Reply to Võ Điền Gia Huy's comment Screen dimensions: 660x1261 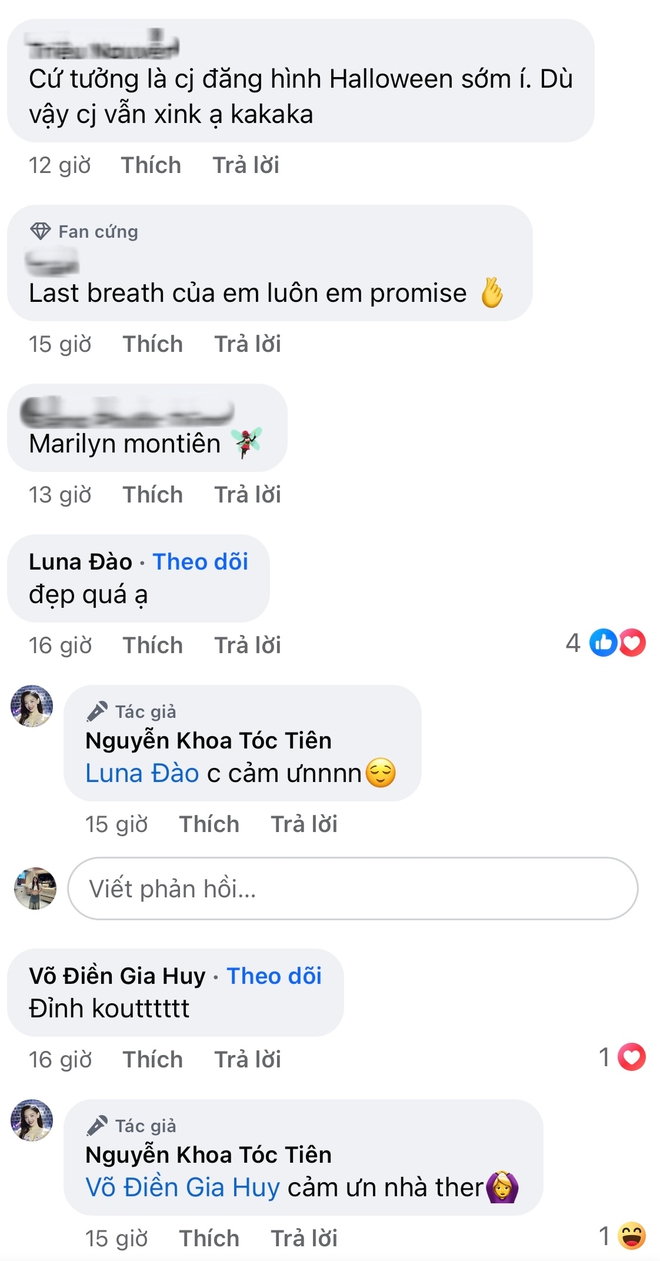[247, 1059]
